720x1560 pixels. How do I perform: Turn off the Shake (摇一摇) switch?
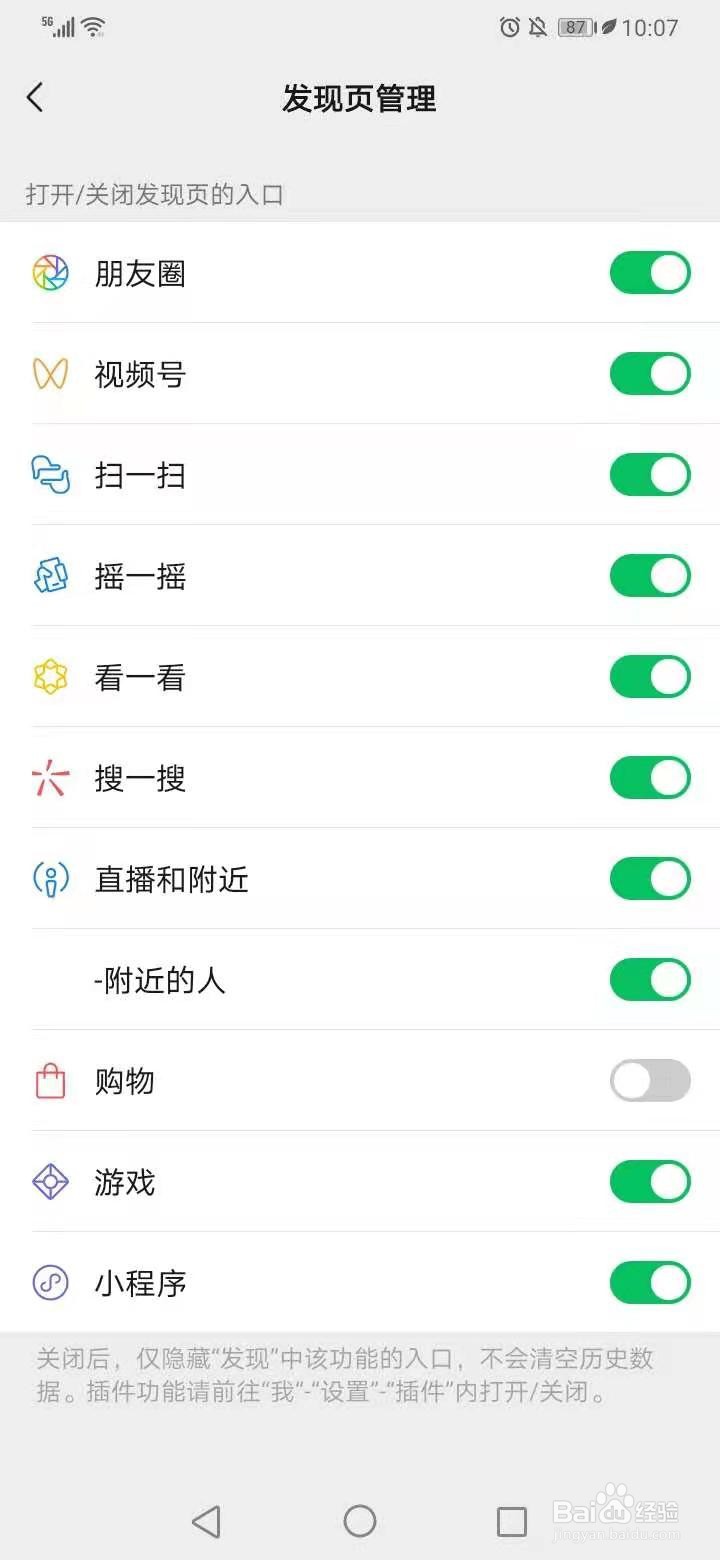[650, 575]
